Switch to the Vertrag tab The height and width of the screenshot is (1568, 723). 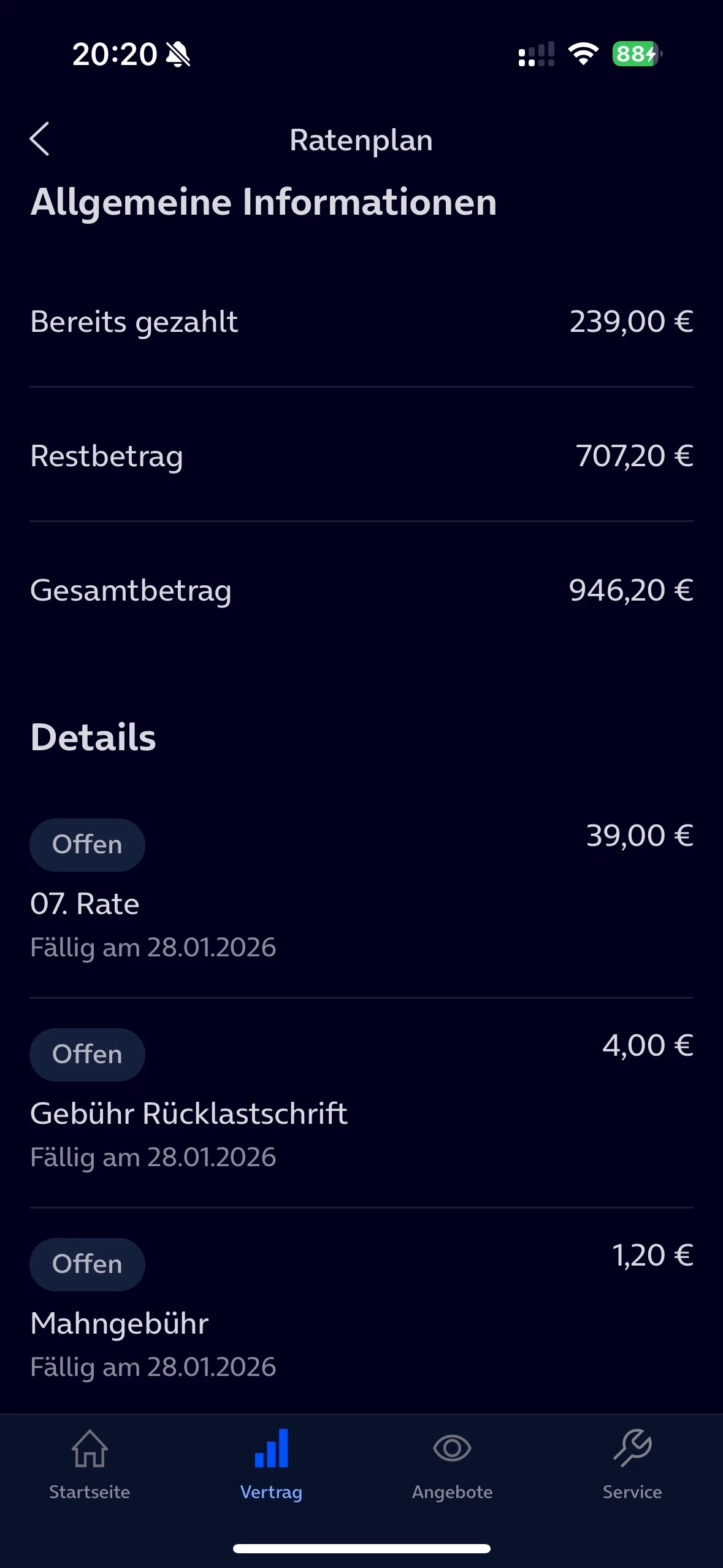[x=271, y=1464]
